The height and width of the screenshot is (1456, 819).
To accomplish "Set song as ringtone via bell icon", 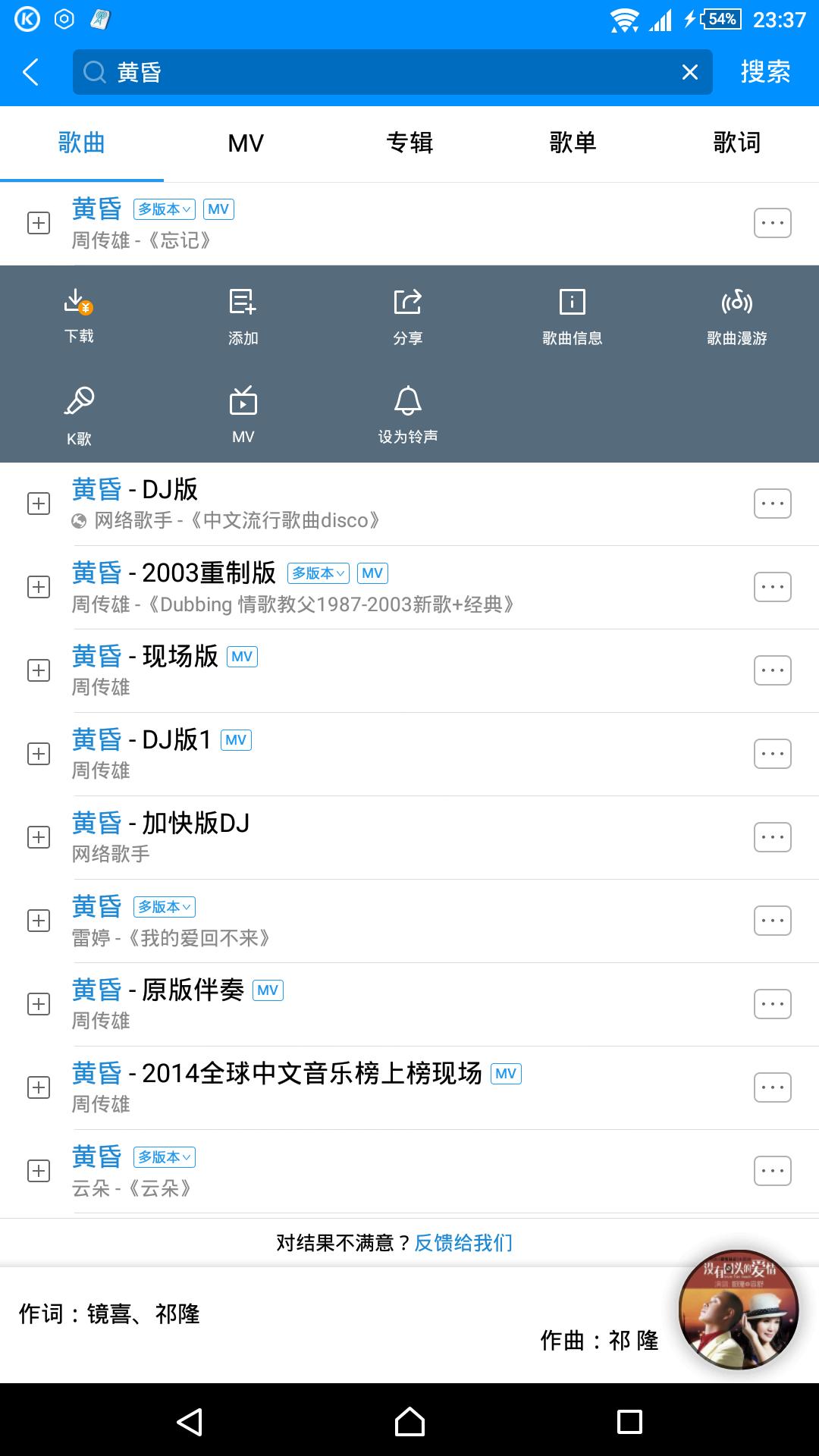I will point(409,413).
